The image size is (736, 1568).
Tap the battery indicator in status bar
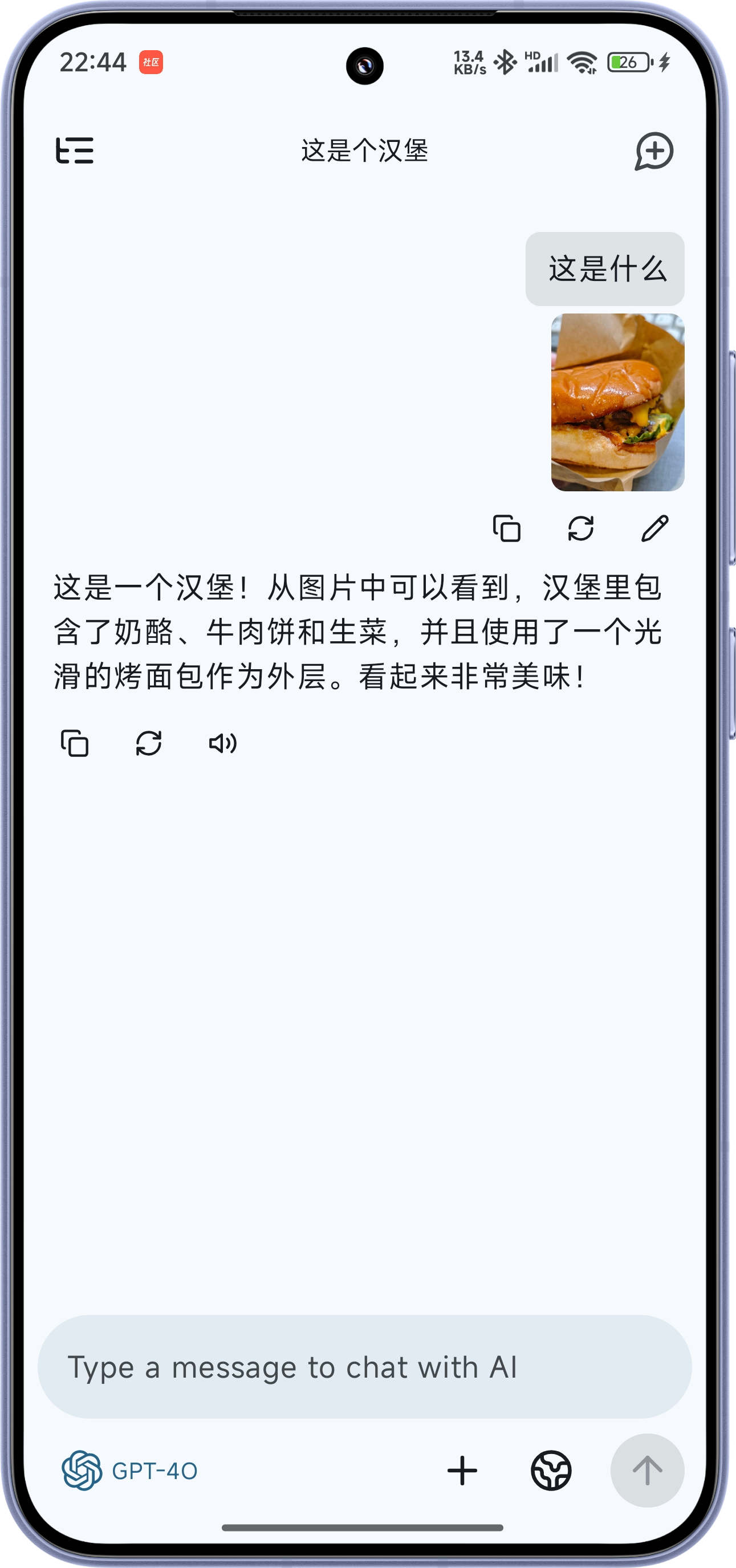[x=627, y=62]
